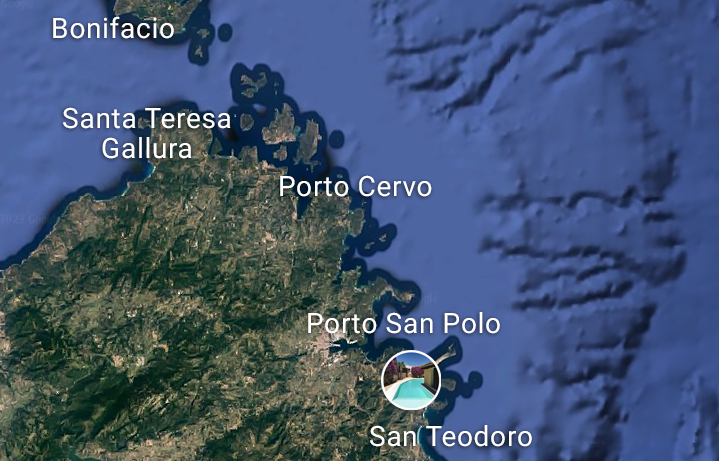This screenshot has width=719, height=461.
Task: Select the Porto Cervo place label
Action: [x=355, y=187]
